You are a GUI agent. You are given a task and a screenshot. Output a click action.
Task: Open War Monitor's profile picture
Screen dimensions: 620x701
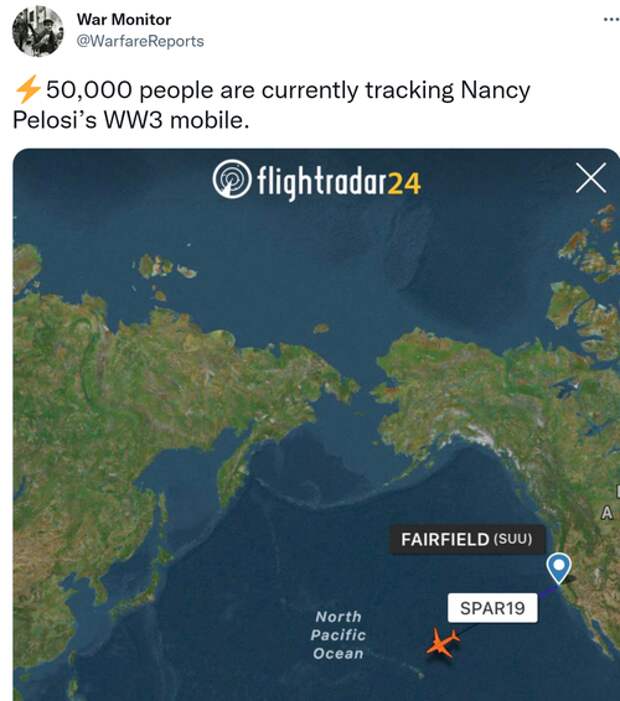[38, 30]
